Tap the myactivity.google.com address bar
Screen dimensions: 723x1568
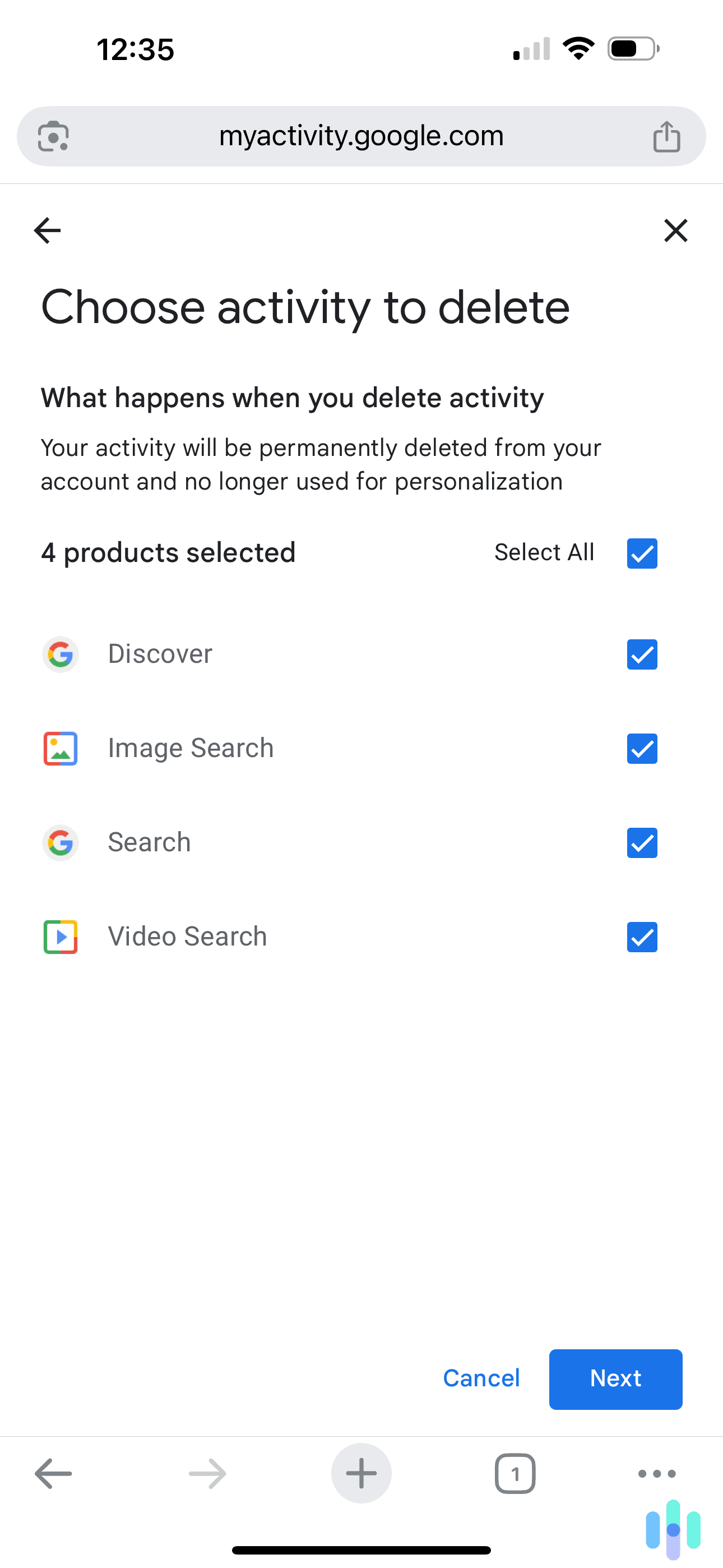(361, 136)
